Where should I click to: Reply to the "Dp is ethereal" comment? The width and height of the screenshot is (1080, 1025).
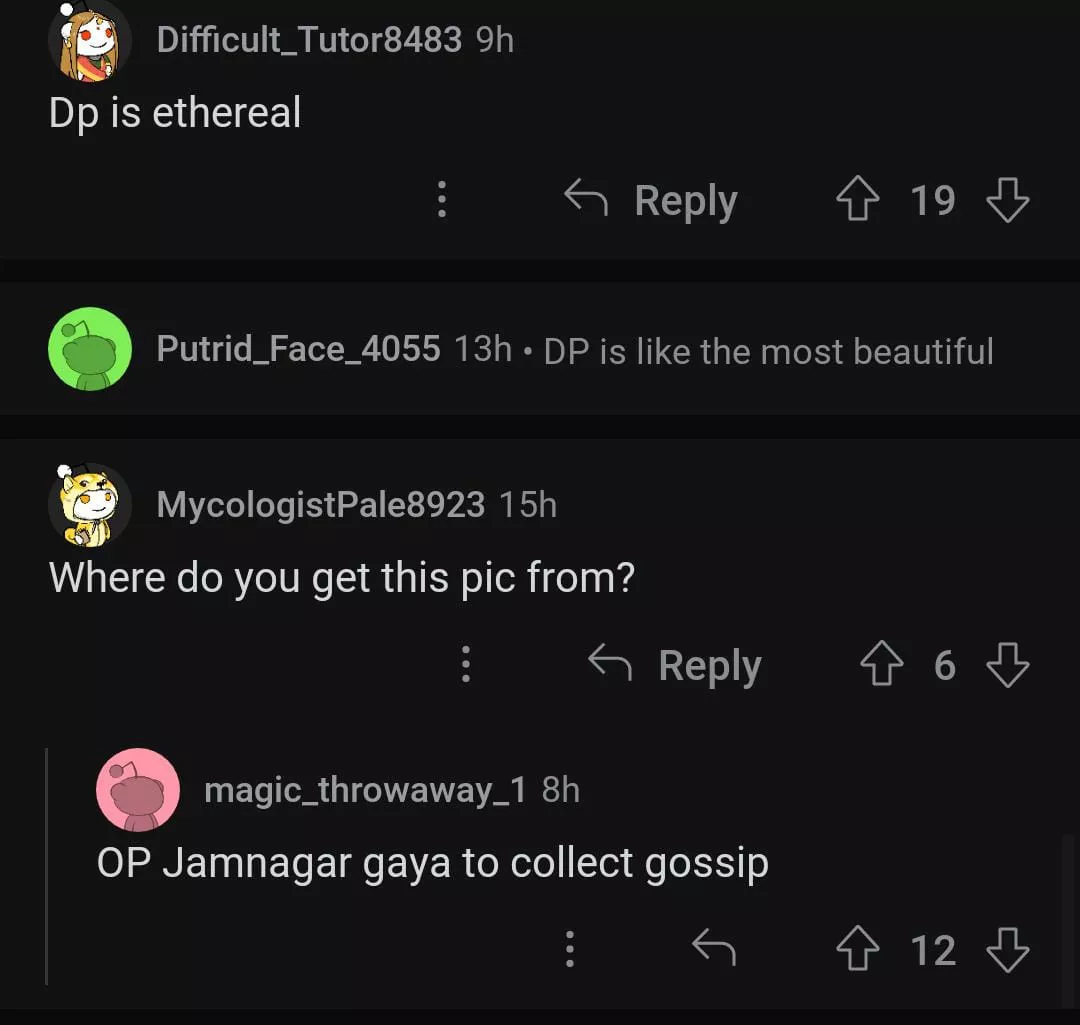[652, 200]
